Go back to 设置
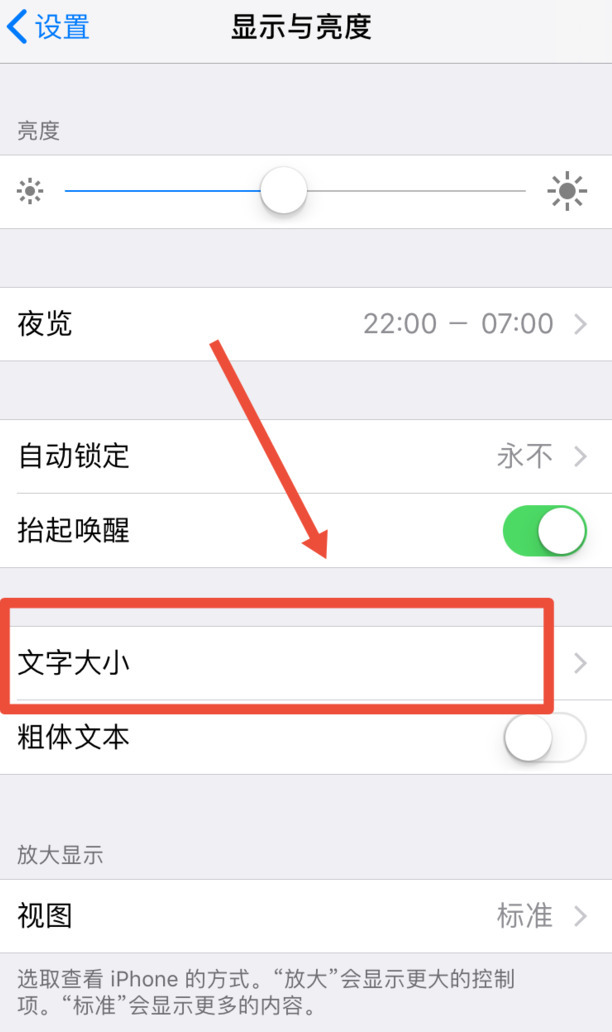 pos(48,27)
